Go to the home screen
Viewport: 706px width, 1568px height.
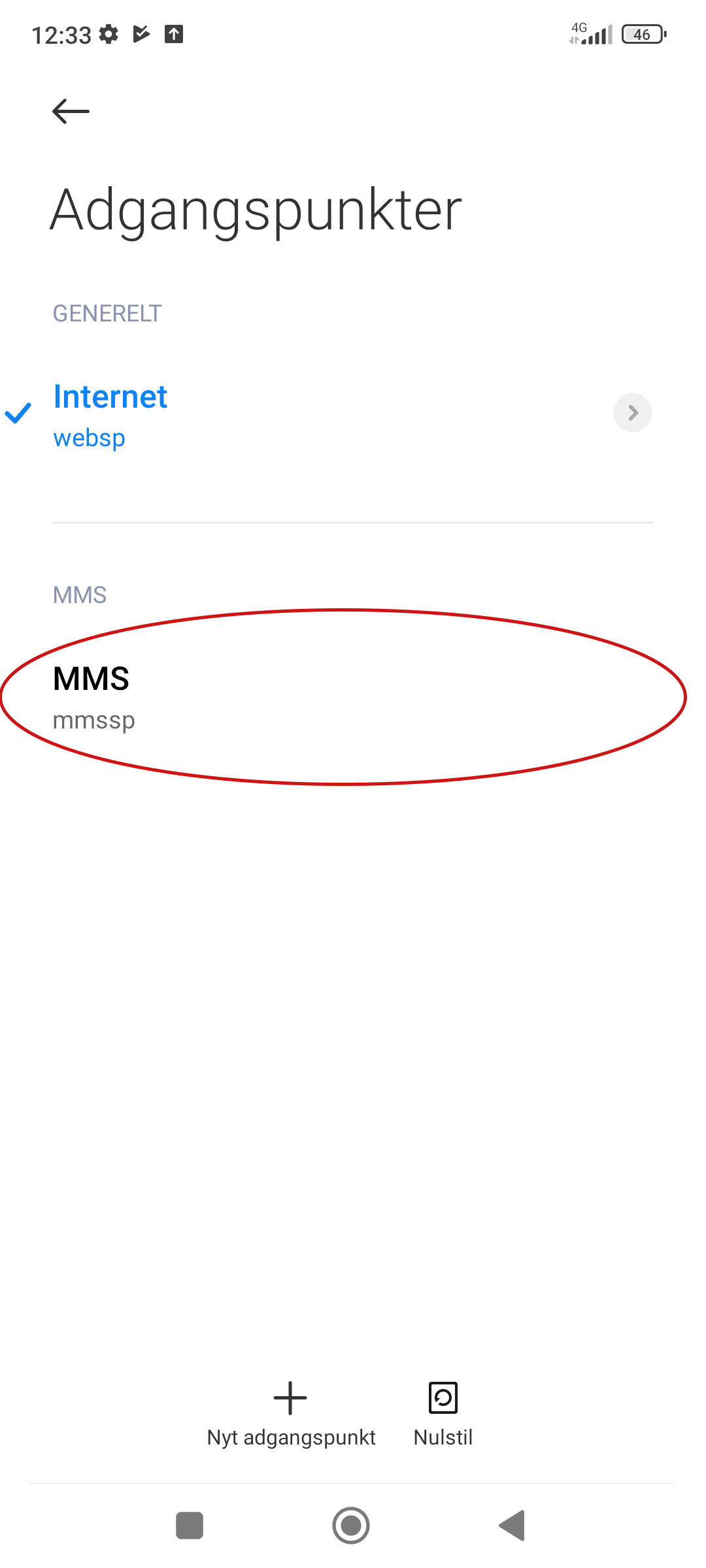point(351,1526)
